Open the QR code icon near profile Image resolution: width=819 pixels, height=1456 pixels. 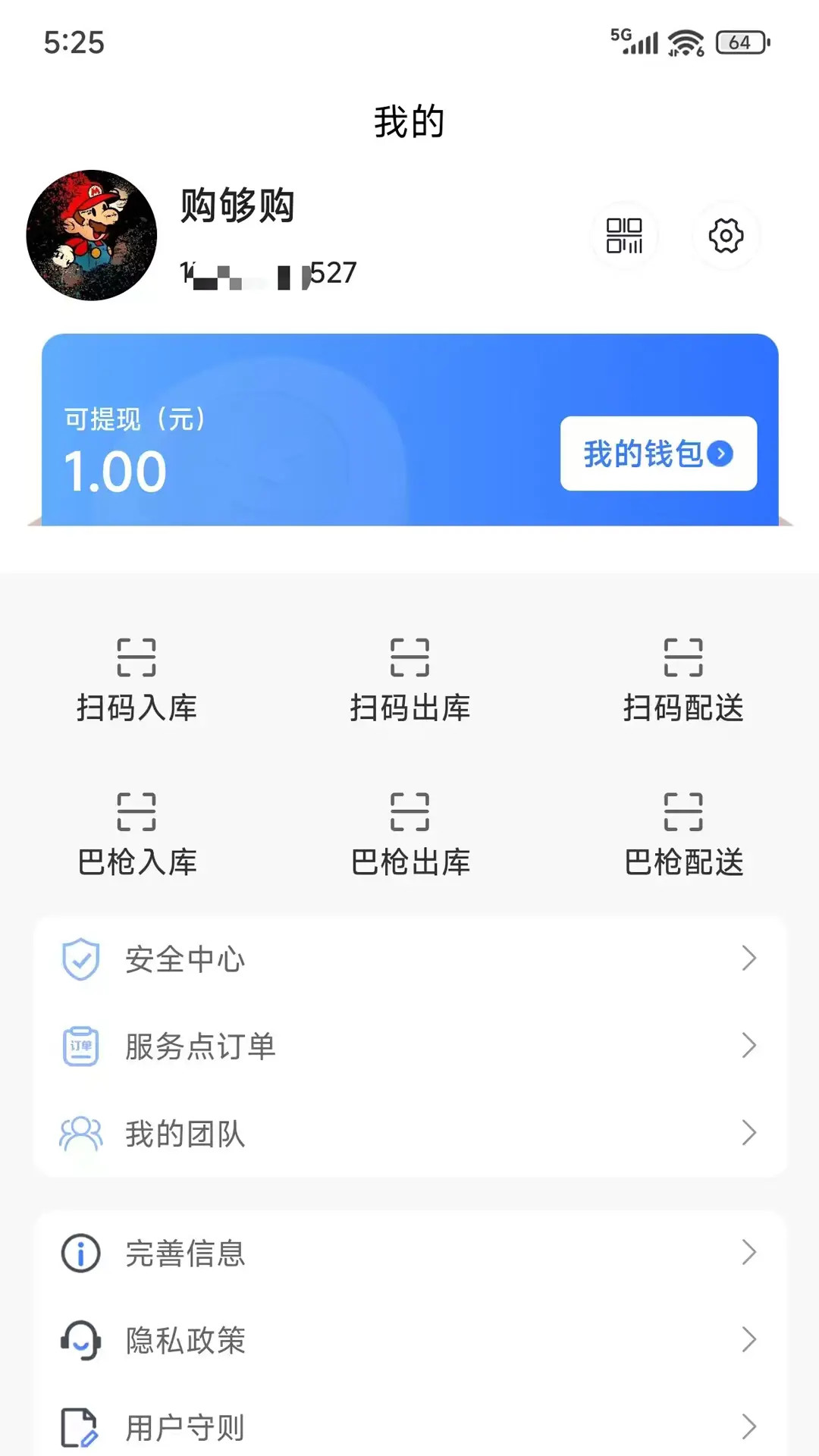625,237
